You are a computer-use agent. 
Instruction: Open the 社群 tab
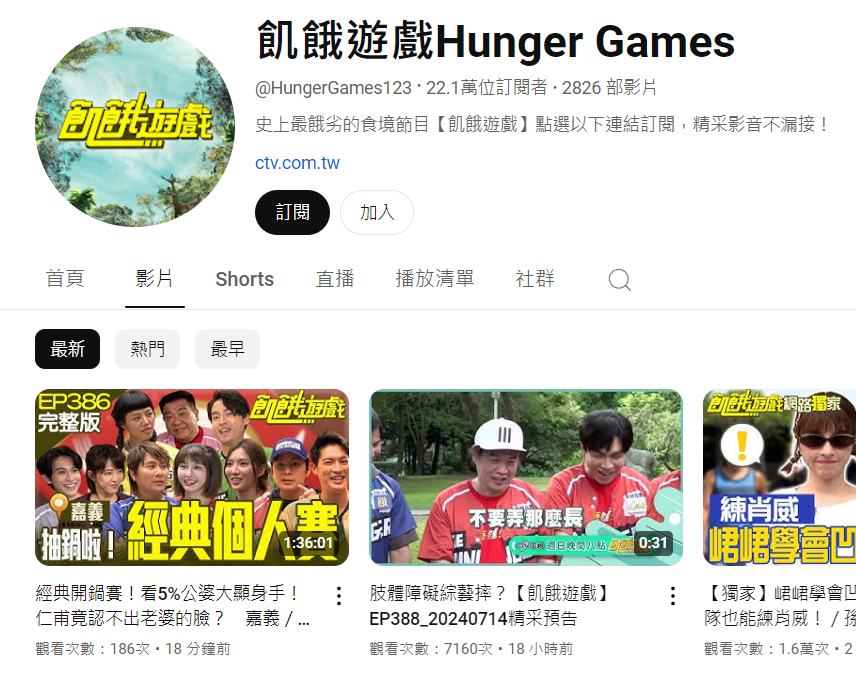[535, 279]
